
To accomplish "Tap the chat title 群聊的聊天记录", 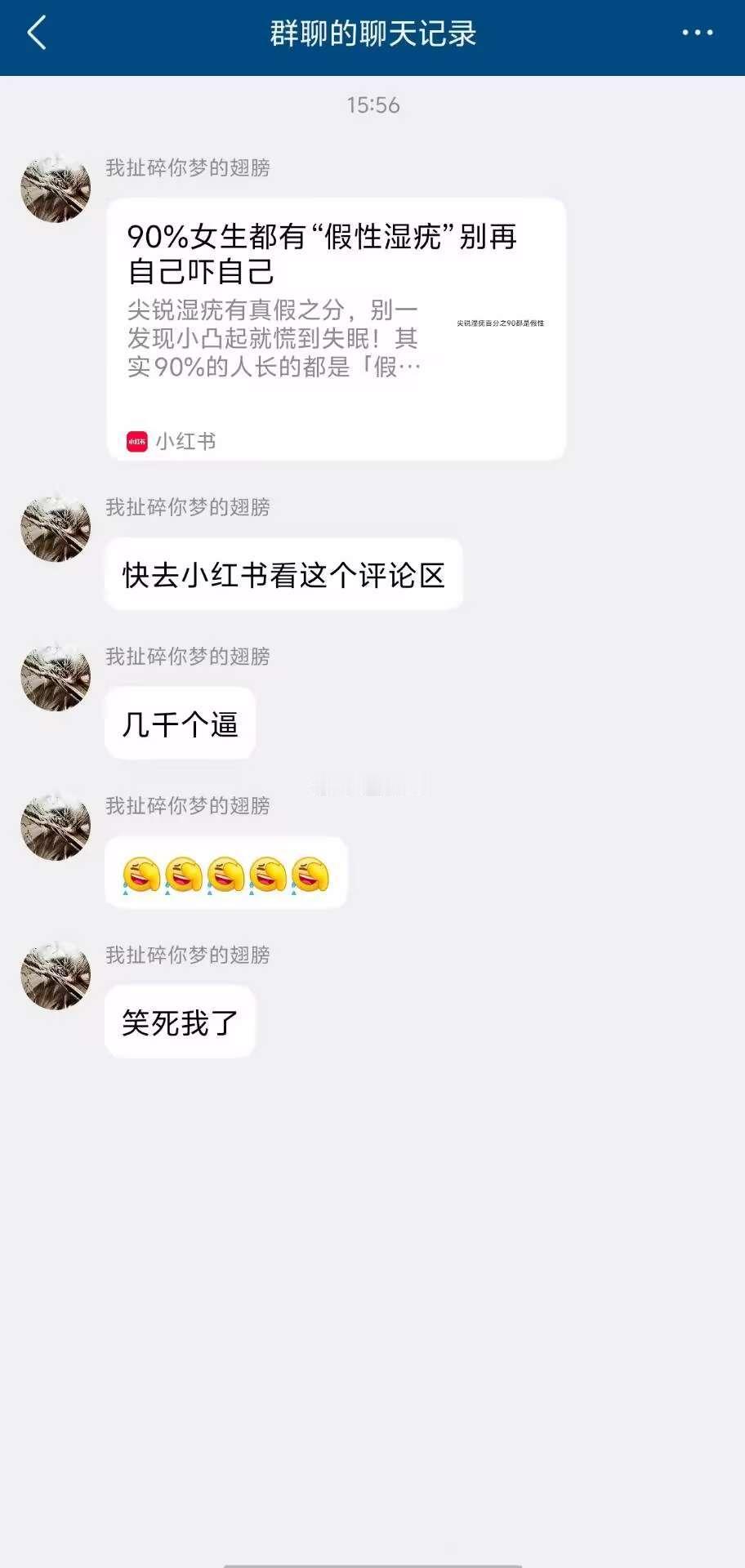I will tap(372, 31).
